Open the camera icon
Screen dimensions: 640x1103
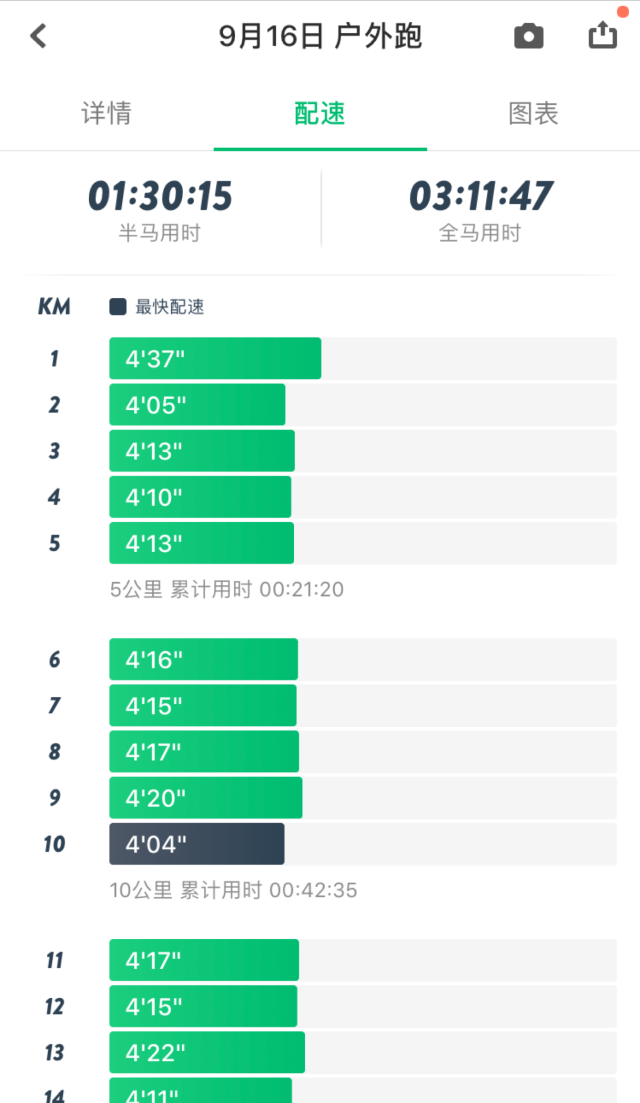click(529, 36)
